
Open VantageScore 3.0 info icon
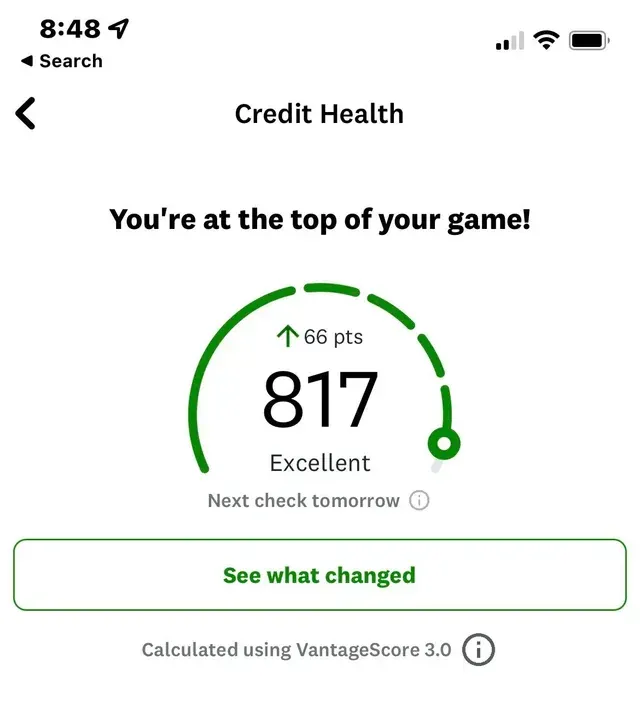479,650
